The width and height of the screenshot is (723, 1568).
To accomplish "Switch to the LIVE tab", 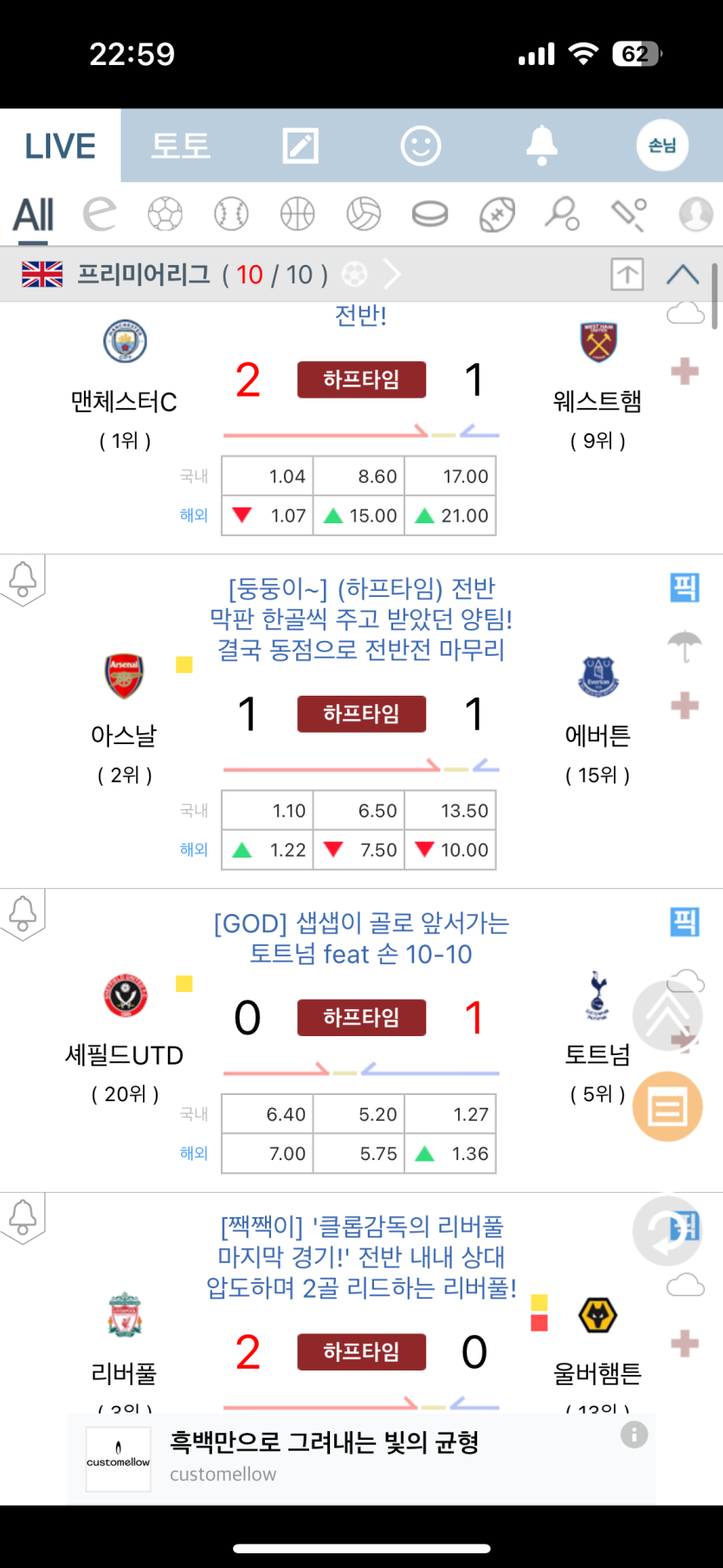I will [x=60, y=146].
